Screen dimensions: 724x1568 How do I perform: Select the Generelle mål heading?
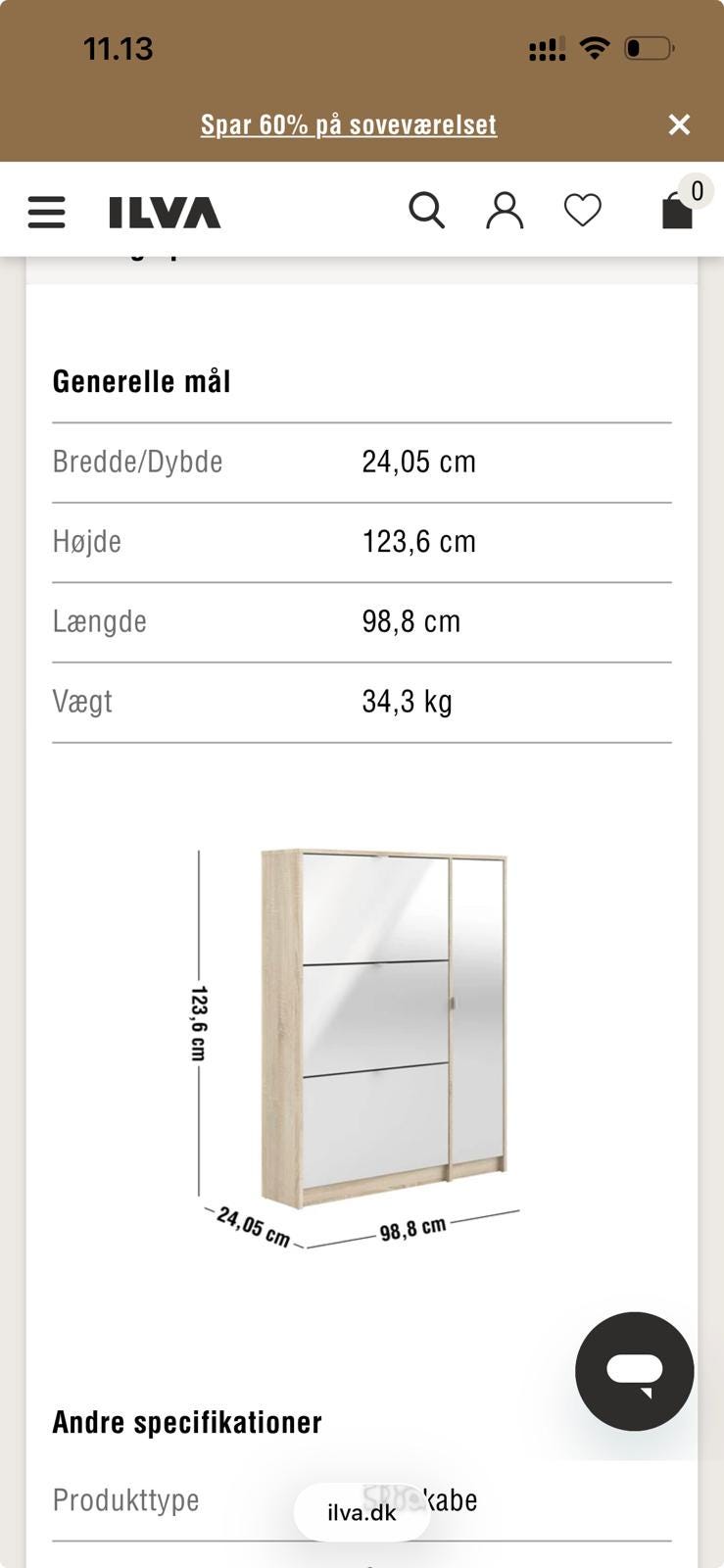(x=141, y=380)
